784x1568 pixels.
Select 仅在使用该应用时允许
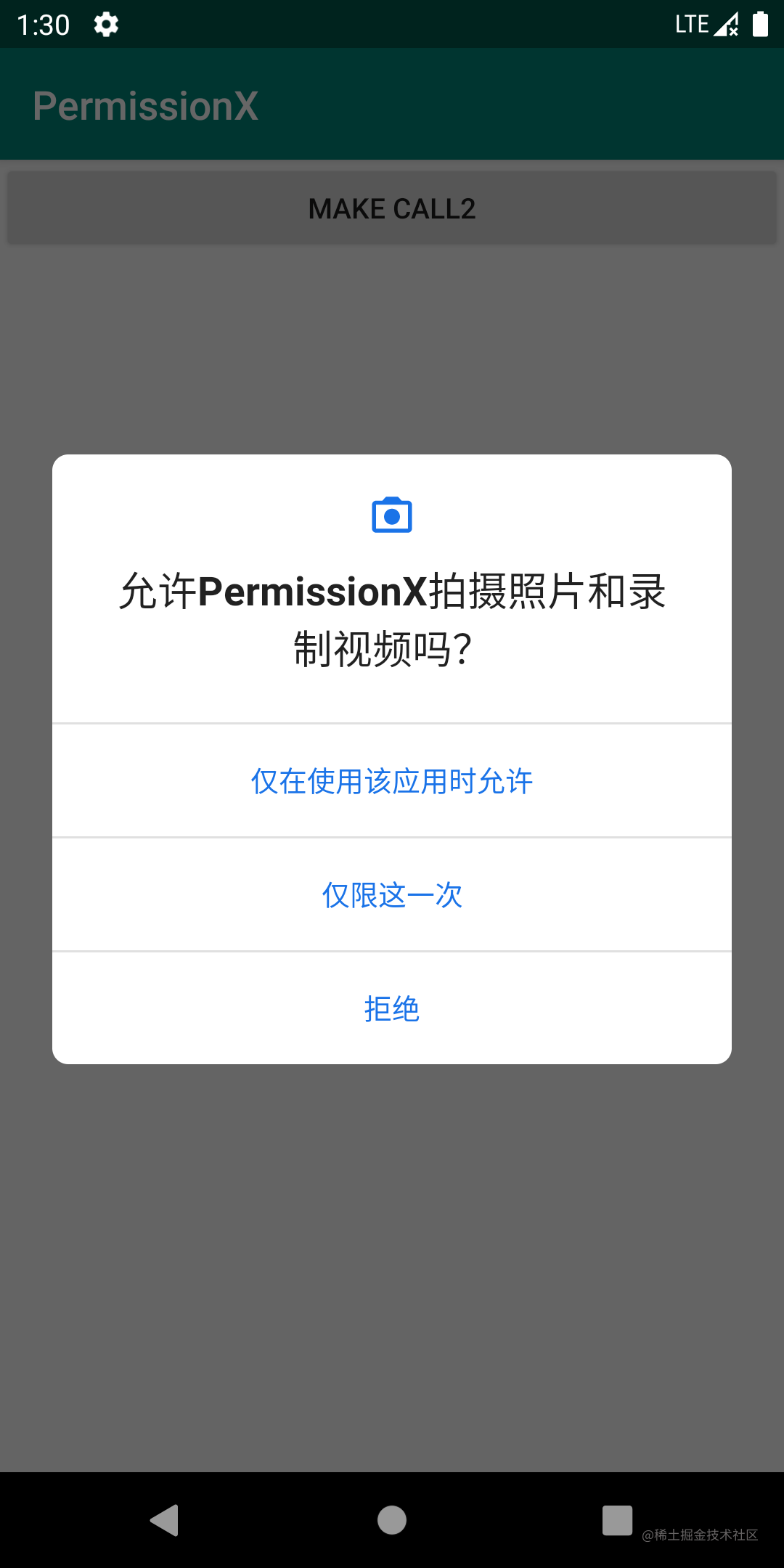(x=392, y=782)
